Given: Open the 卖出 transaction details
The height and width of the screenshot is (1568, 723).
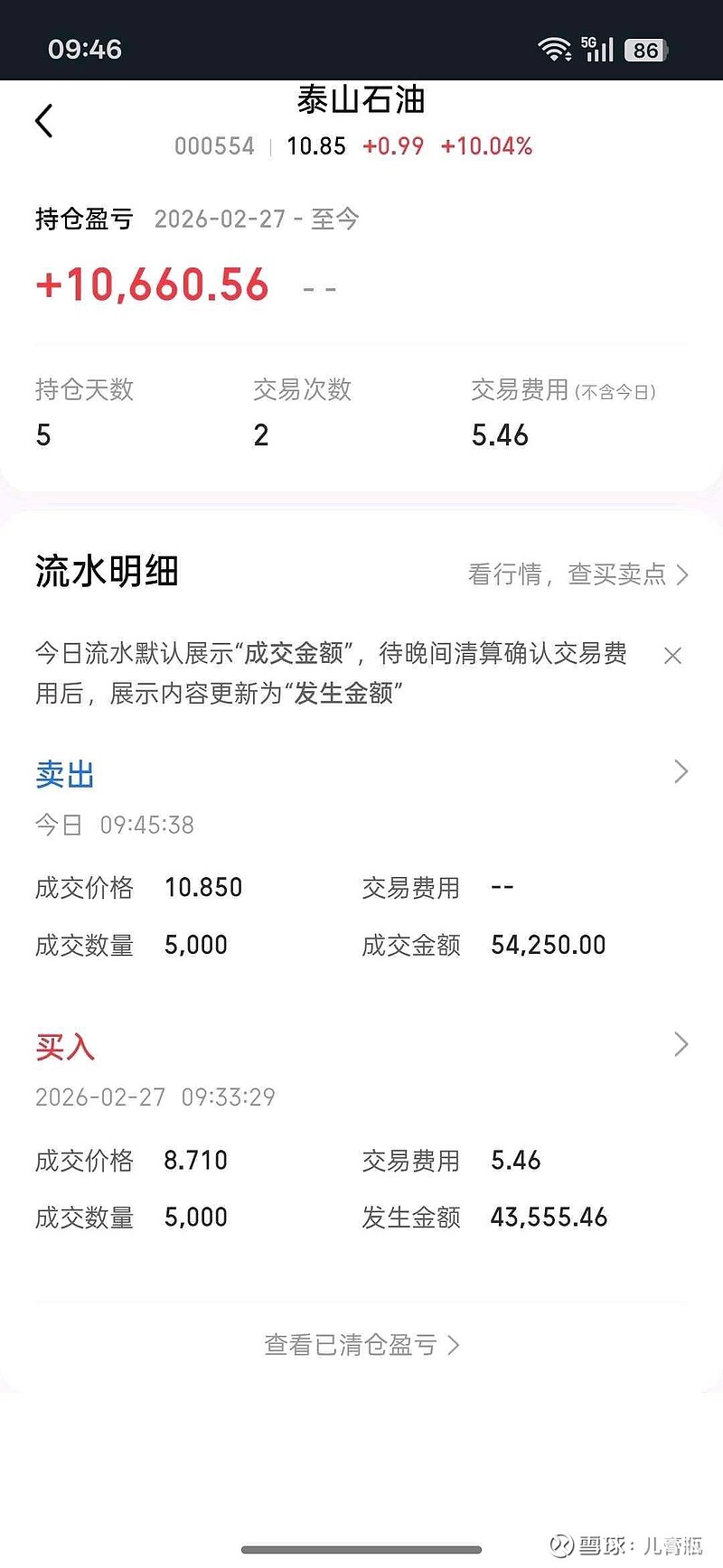Looking at the screenshot, I should pyautogui.click(x=681, y=772).
